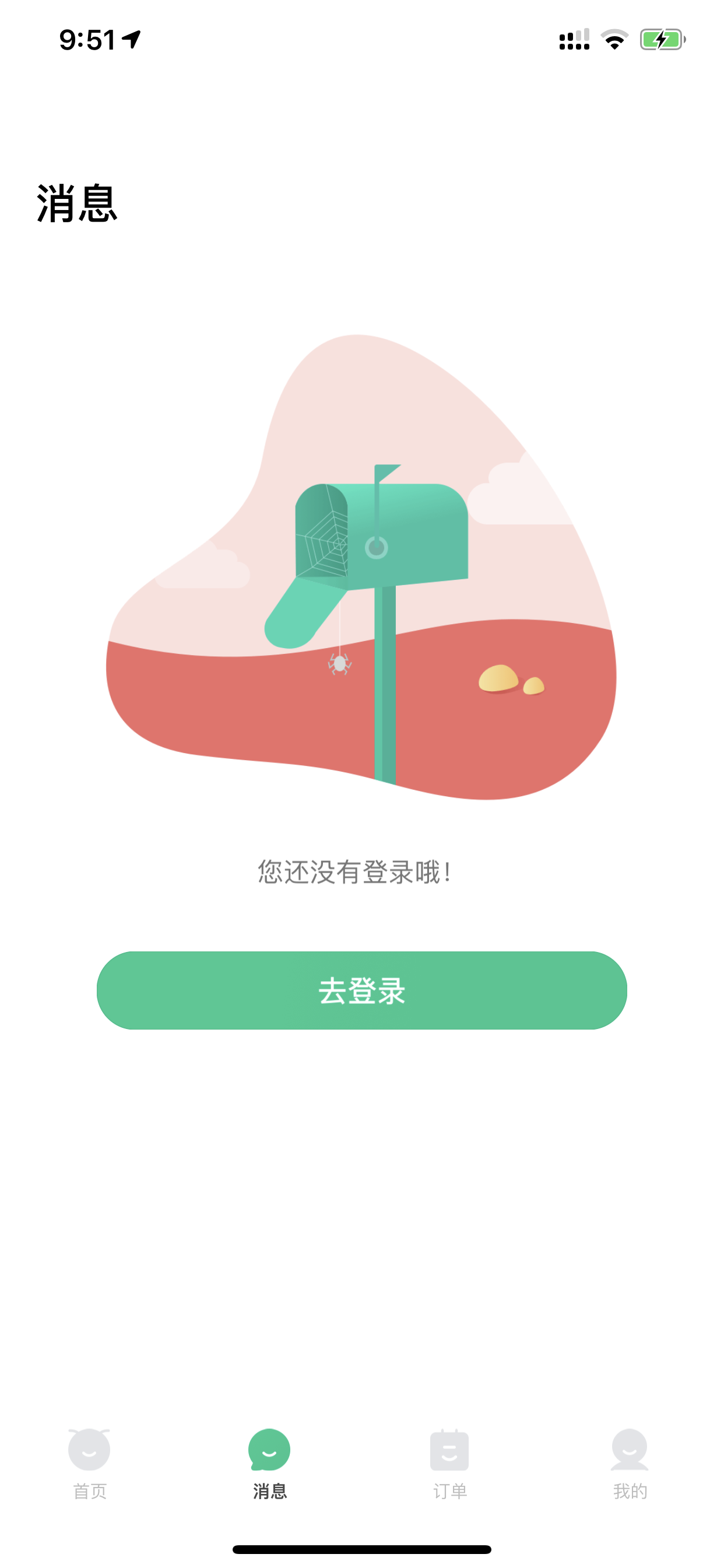Image resolution: width=724 pixels, height=1568 pixels.
Task: Tap the 去登录 login button
Action: click(361, 990)
